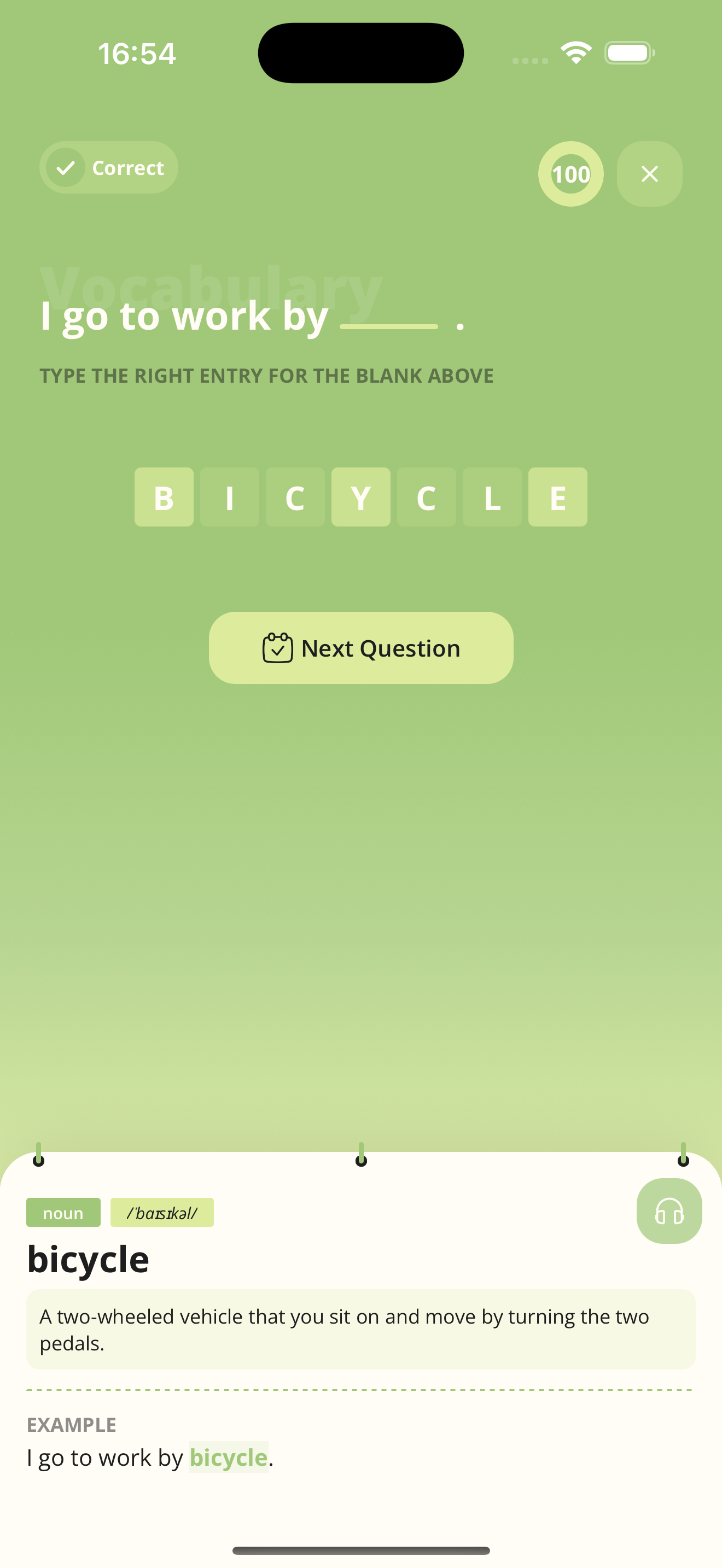This screenshot has height=1568, width=722.
Task: Close the vocabulary quiz
Action: pos(649,174)
